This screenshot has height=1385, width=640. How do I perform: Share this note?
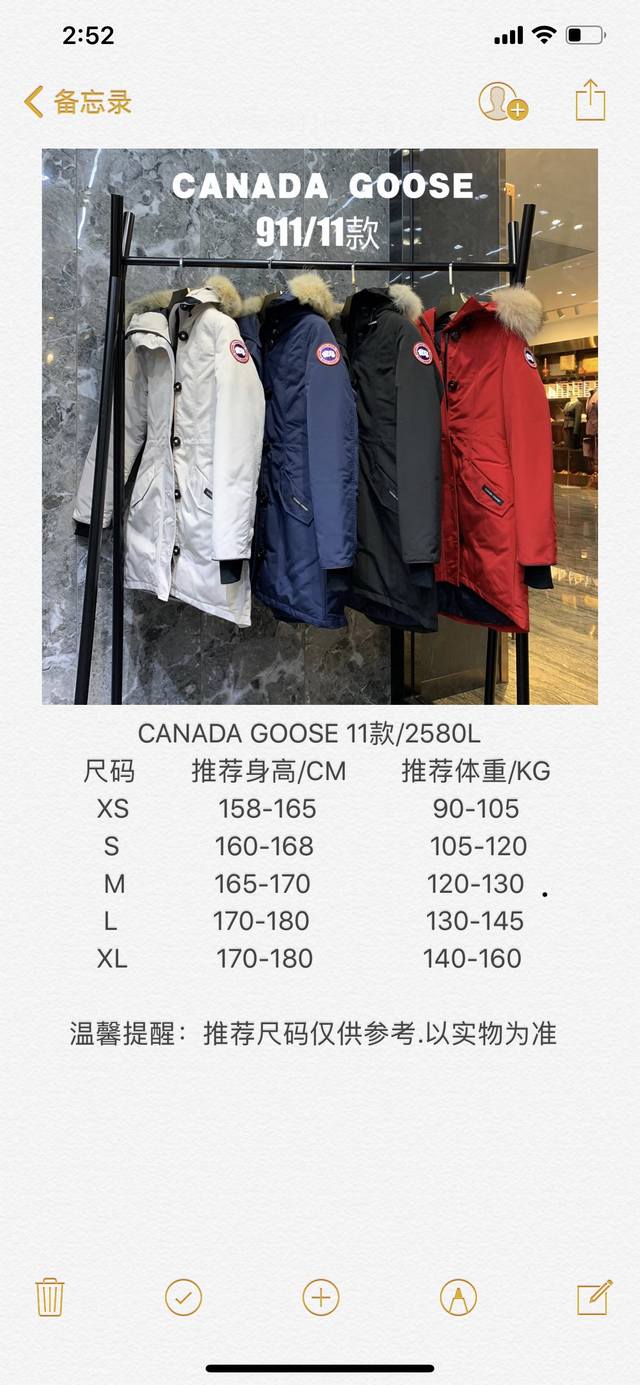(590, 101)
